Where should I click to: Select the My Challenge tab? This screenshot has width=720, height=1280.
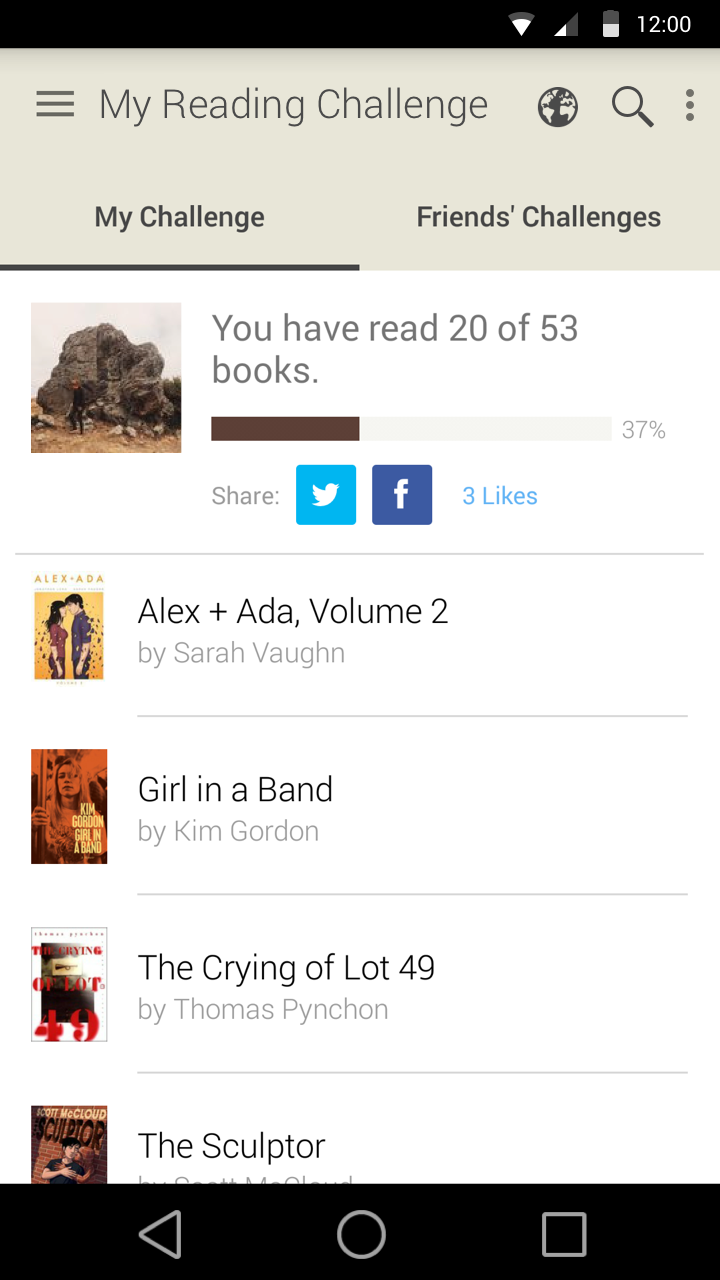179,216
